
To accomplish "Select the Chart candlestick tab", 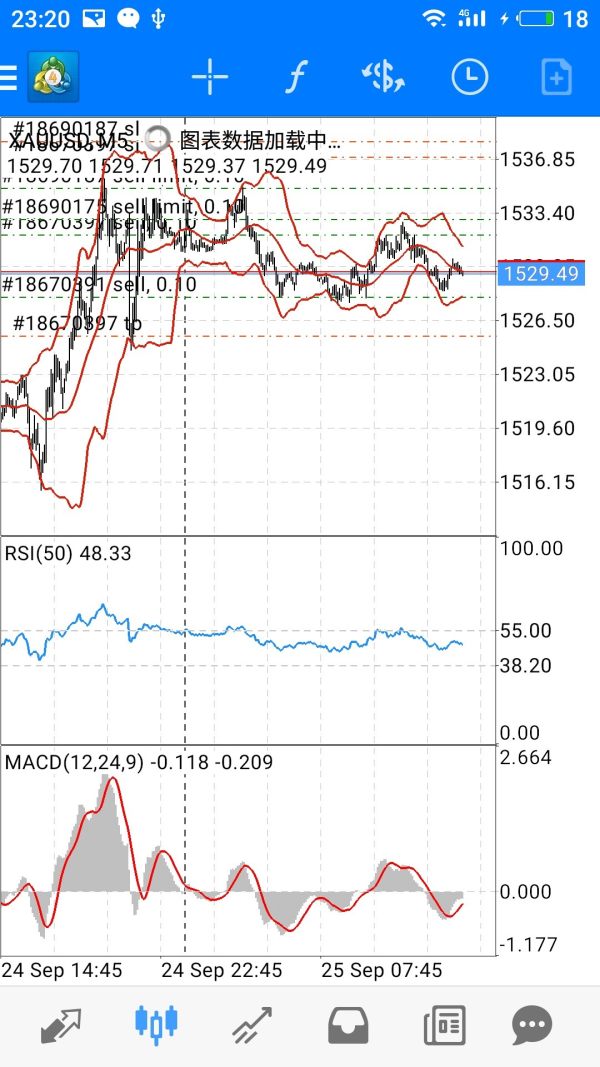I will tap(156, 1025).
